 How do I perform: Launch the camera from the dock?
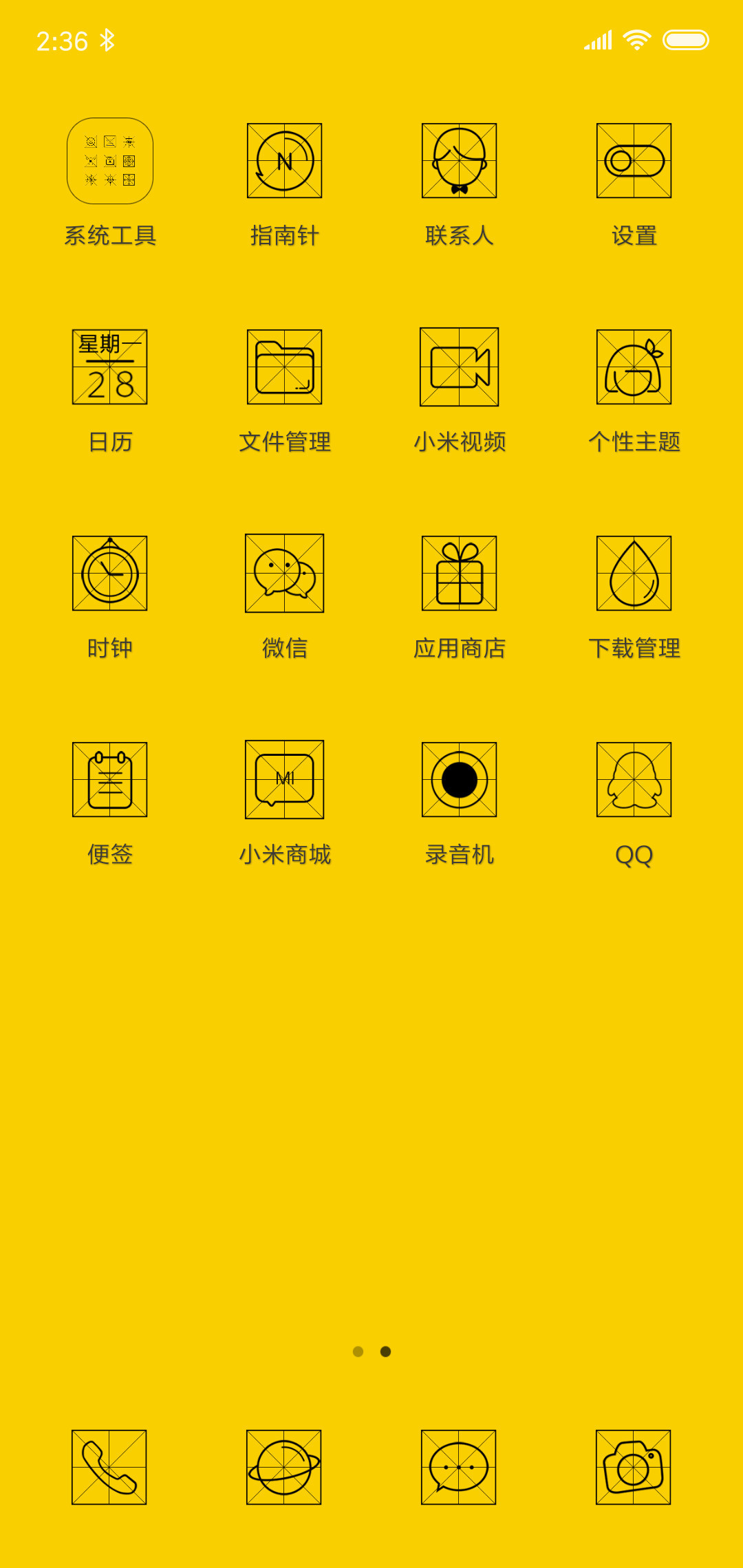pyautogui.click(x=634, y=1468)
